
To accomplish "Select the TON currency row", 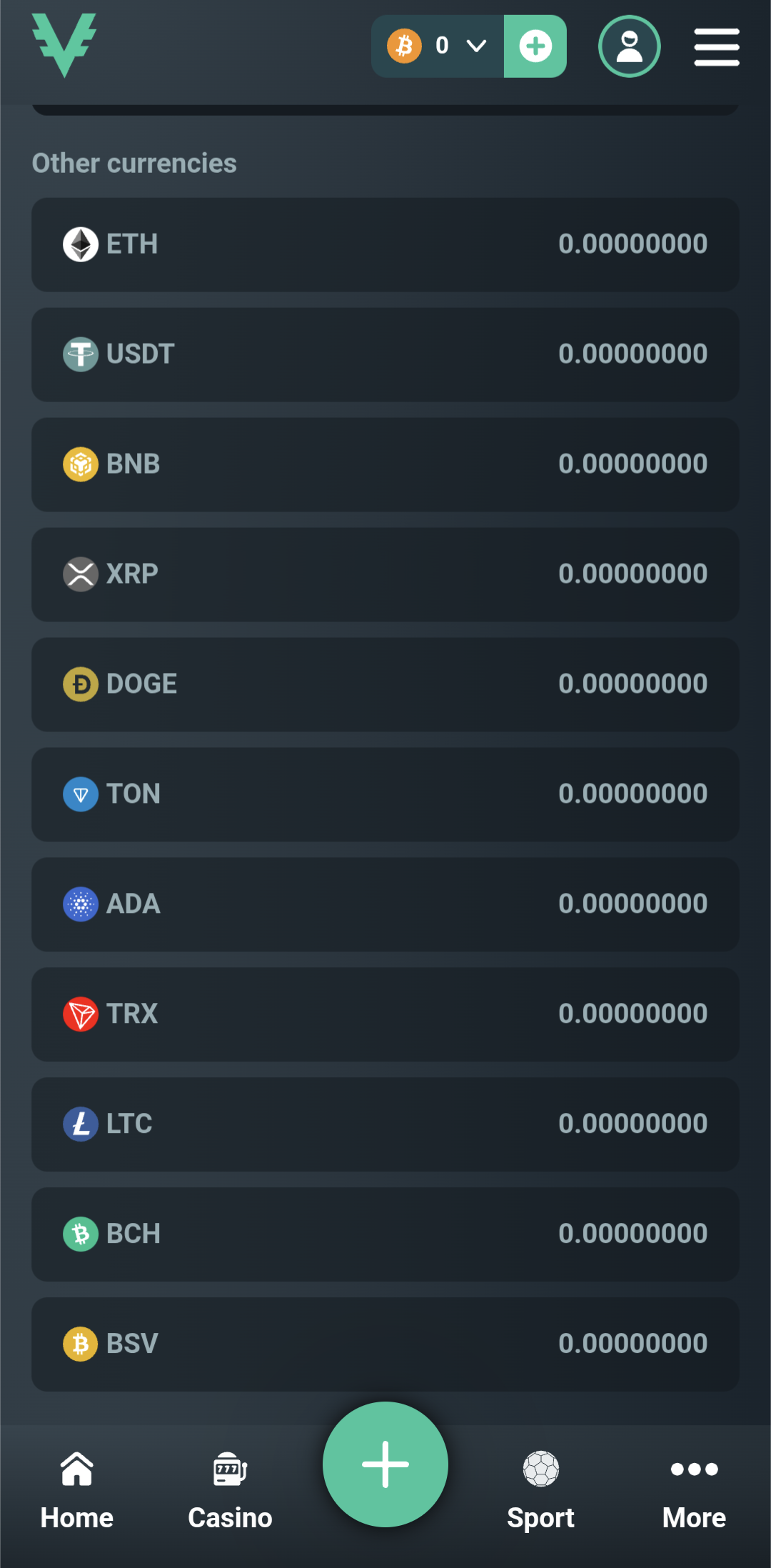I will (x=385, y=794).
